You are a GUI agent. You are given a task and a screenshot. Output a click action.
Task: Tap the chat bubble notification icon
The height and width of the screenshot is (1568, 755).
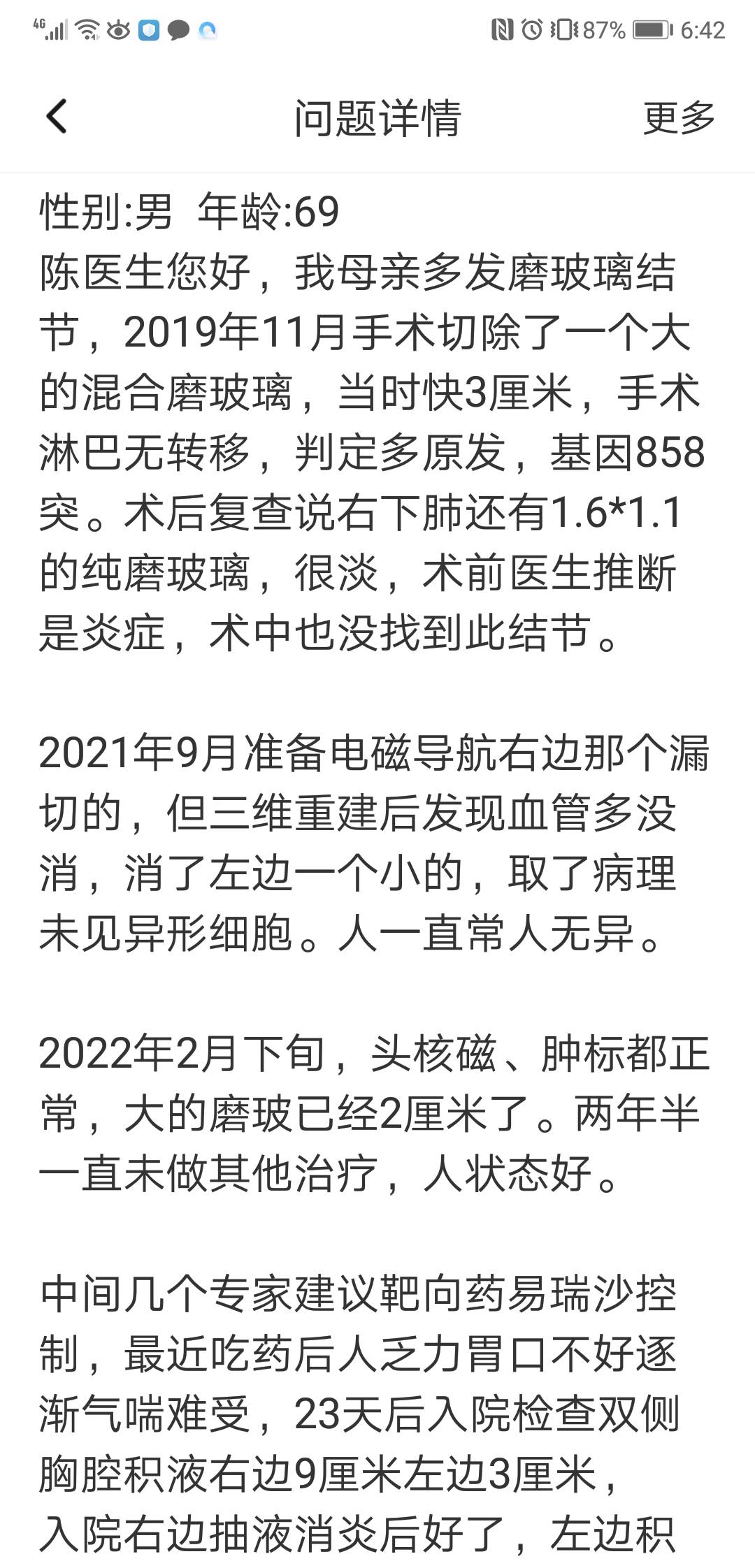point(179,30)
